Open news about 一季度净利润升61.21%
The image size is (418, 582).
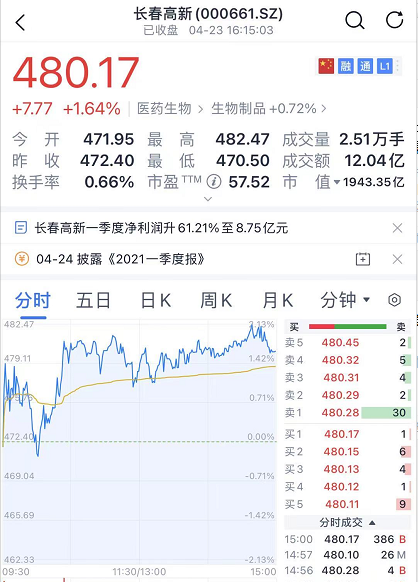(x=161, y=228)
